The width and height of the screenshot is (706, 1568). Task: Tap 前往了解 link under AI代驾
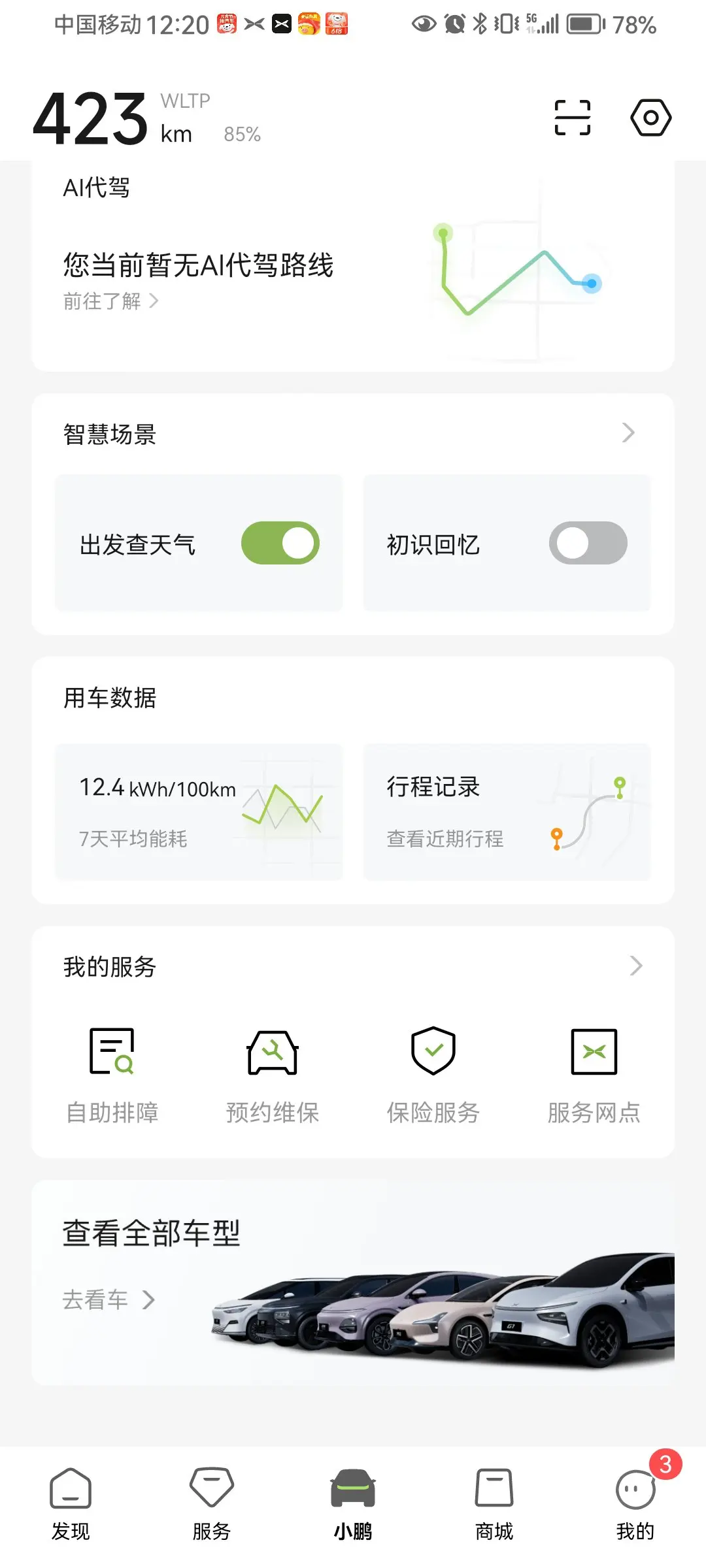110,301
